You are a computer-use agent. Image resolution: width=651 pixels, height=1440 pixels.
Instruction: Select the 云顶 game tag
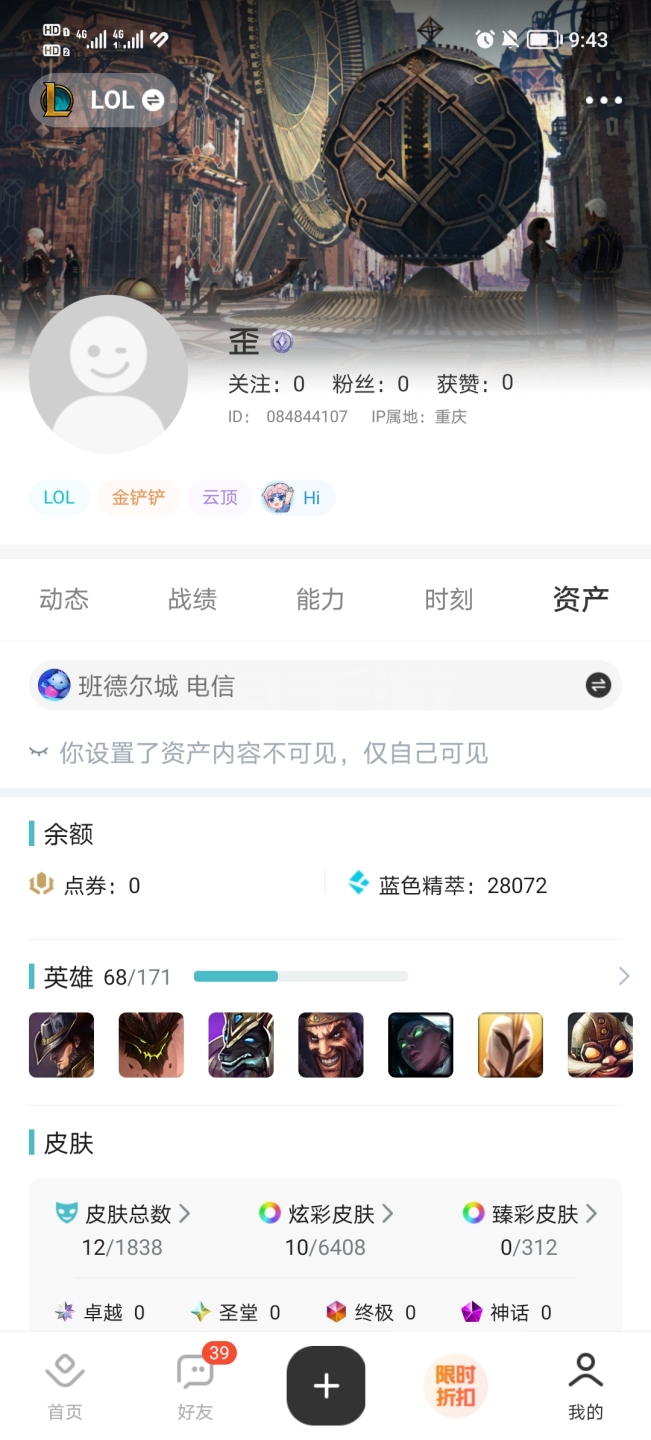pos(220,497)
